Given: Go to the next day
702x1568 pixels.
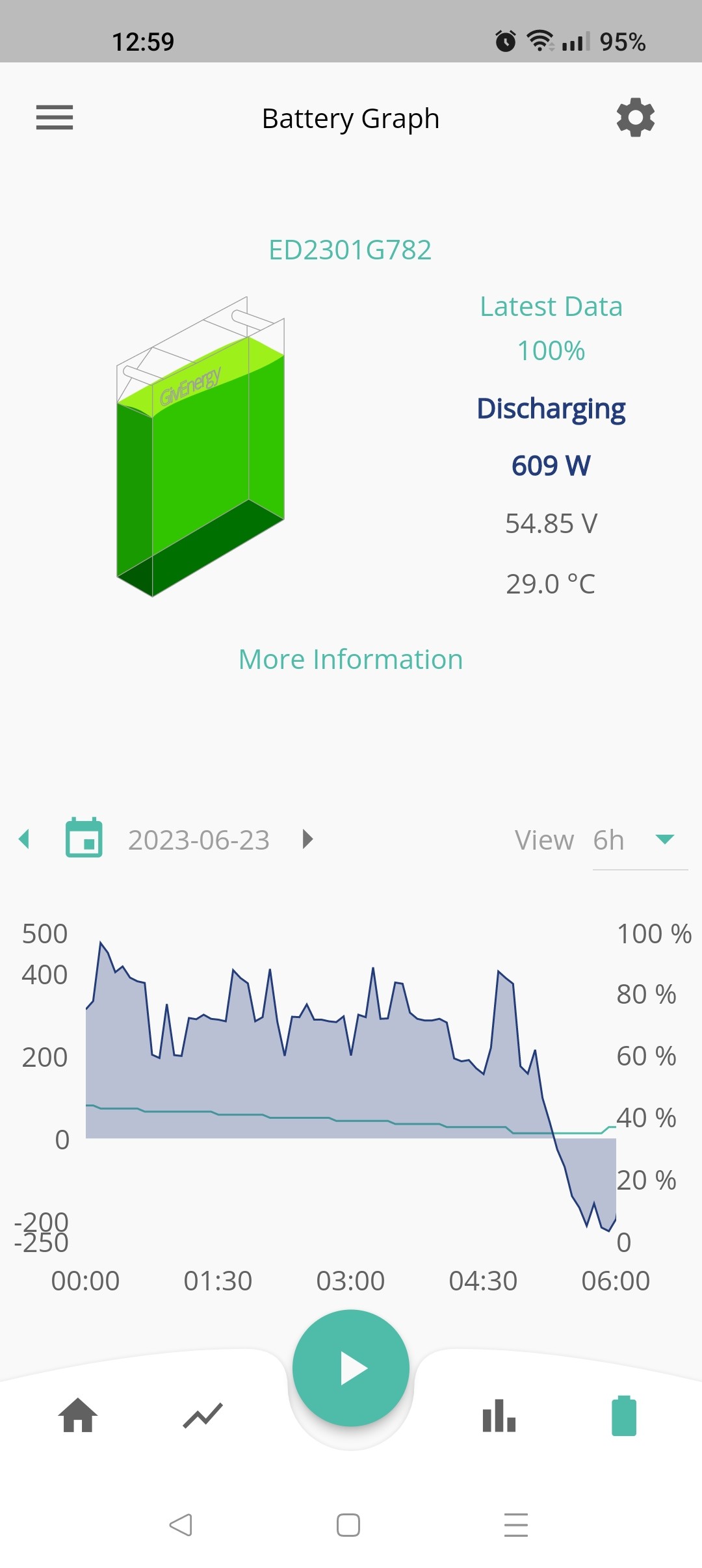Looking at the screenshot, I should (308, 839).
